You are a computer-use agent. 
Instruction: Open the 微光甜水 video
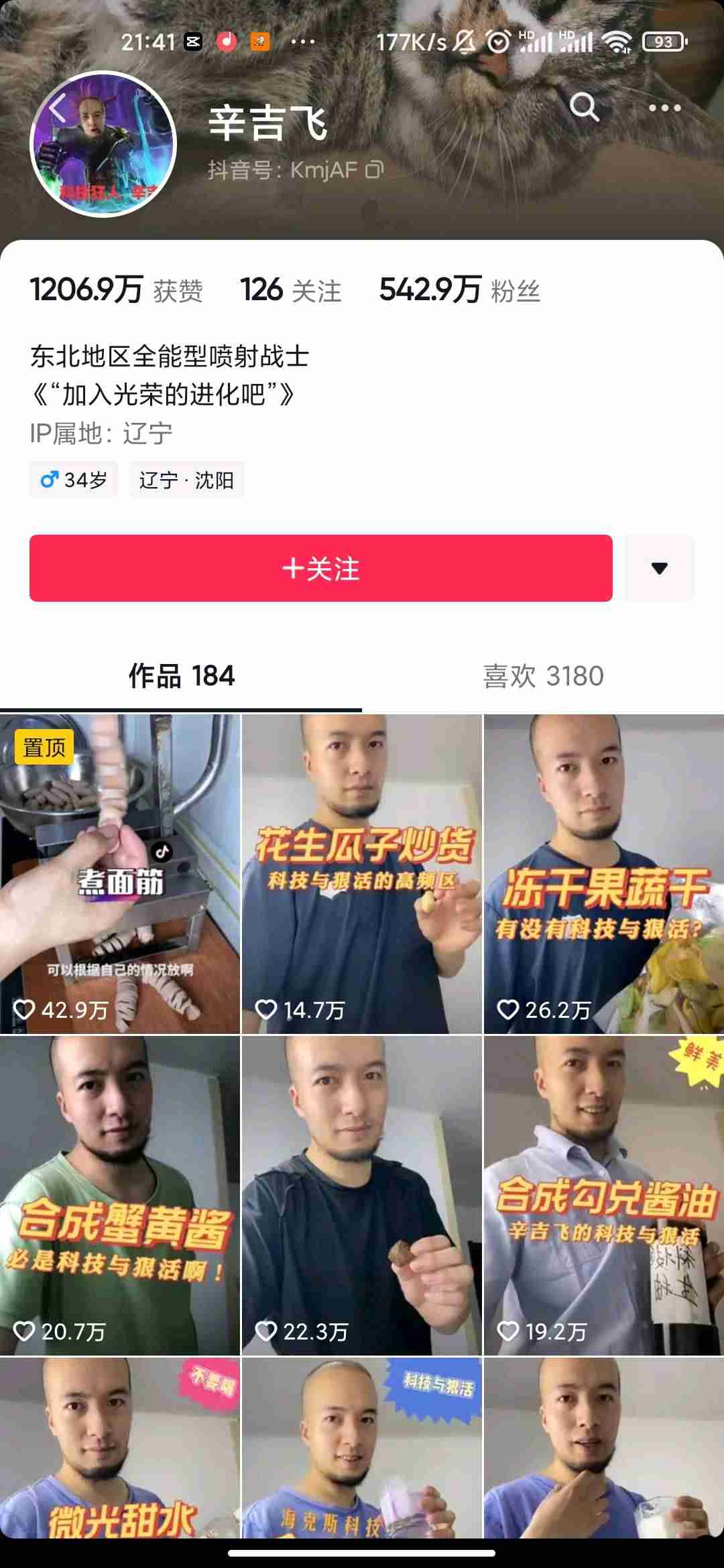pos(120,1447)
